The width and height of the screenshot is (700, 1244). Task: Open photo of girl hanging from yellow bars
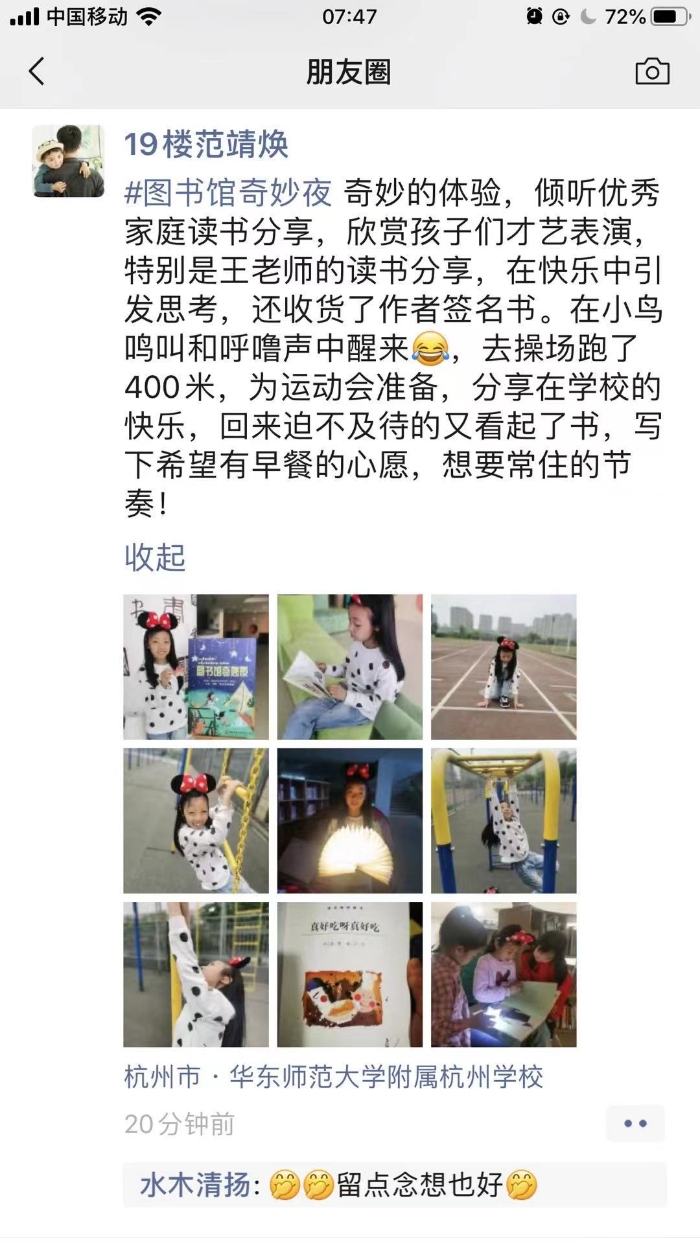pyautogui.click(x=503, y=820)
